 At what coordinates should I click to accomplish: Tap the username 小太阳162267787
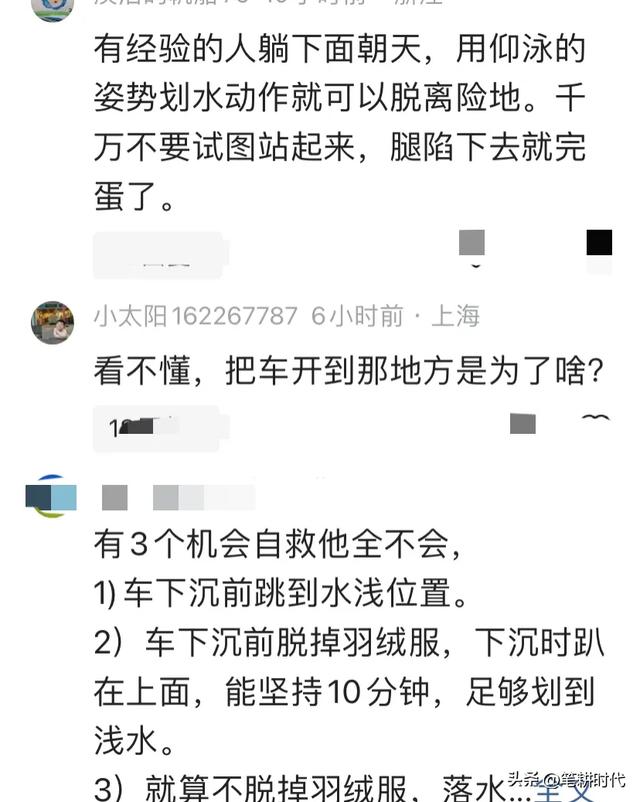pos(196,317)
